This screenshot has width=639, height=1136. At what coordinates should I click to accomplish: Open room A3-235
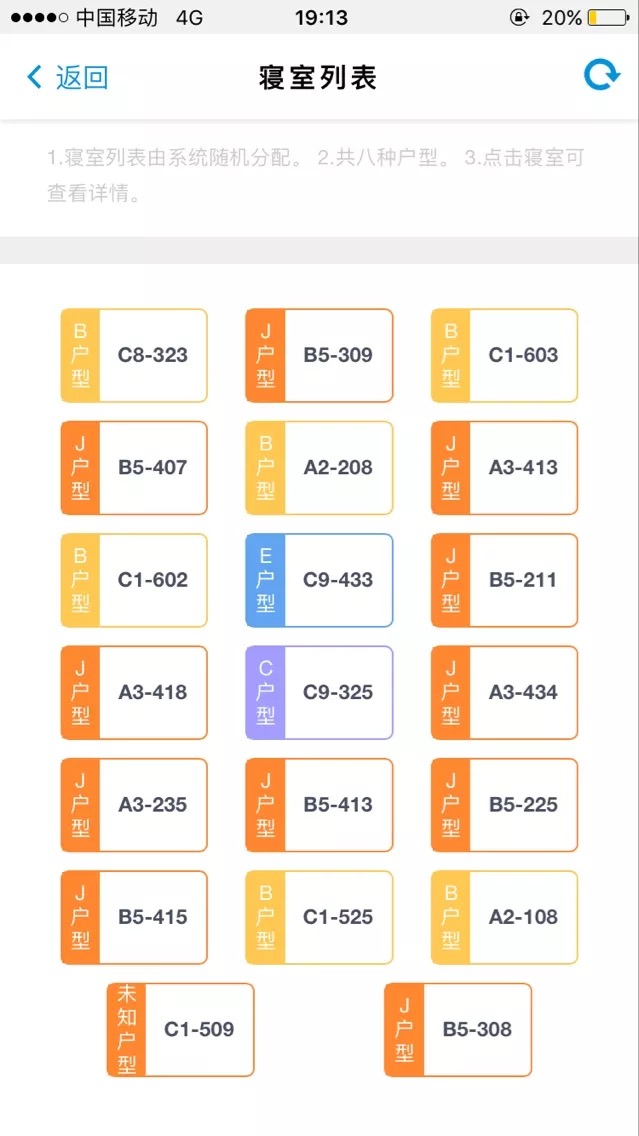click(134, 804)
